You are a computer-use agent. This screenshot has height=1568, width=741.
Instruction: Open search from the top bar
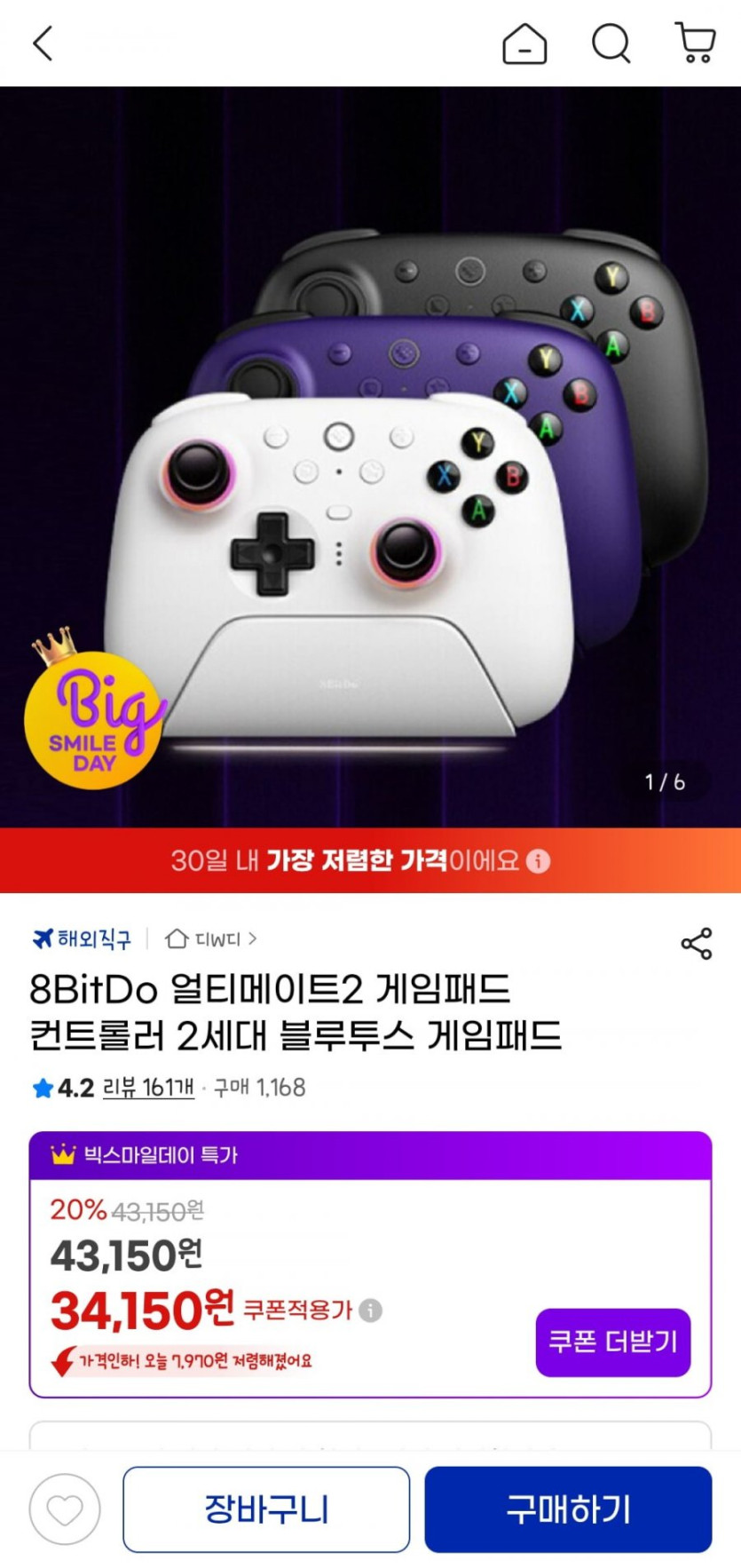tap(611, 44)
